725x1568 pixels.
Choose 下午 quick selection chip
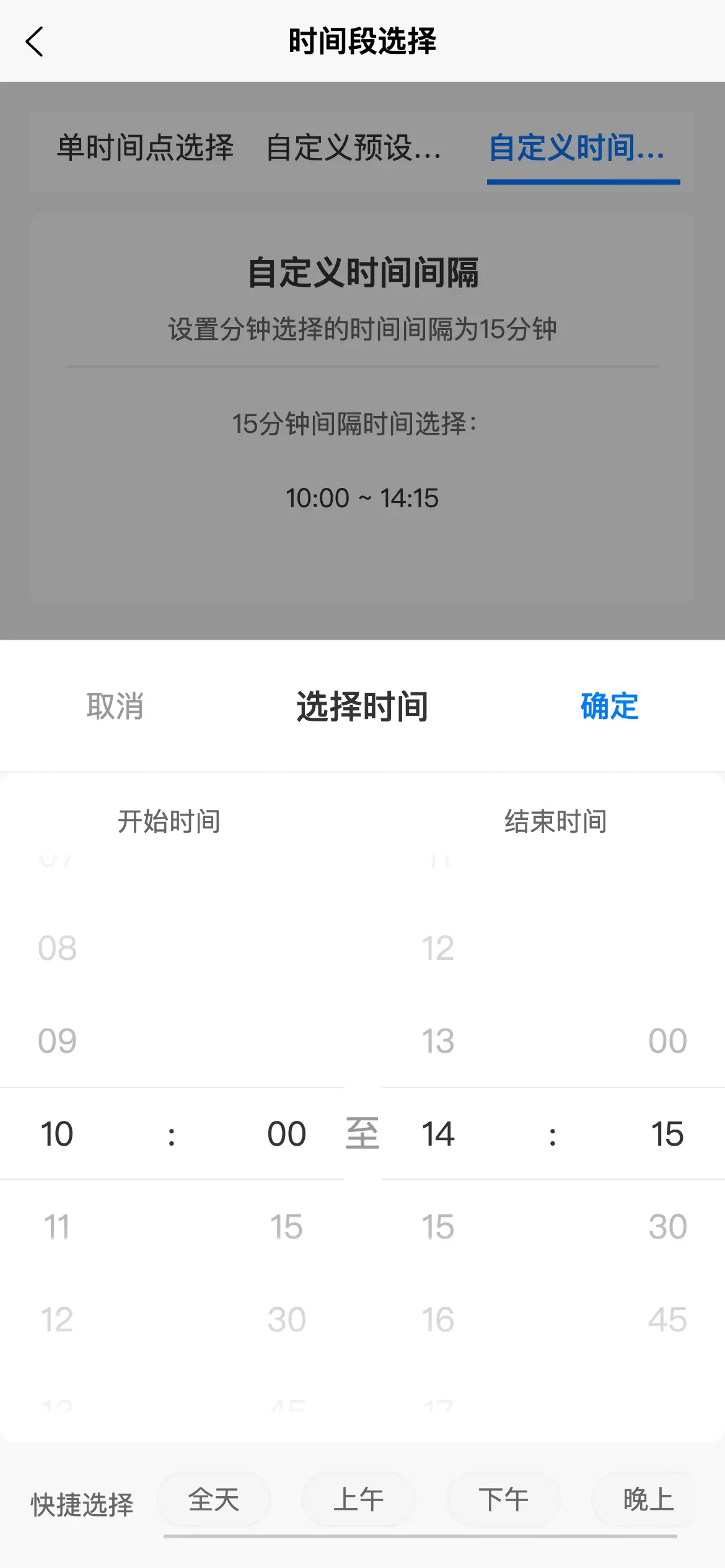(x=504, y=1499)
